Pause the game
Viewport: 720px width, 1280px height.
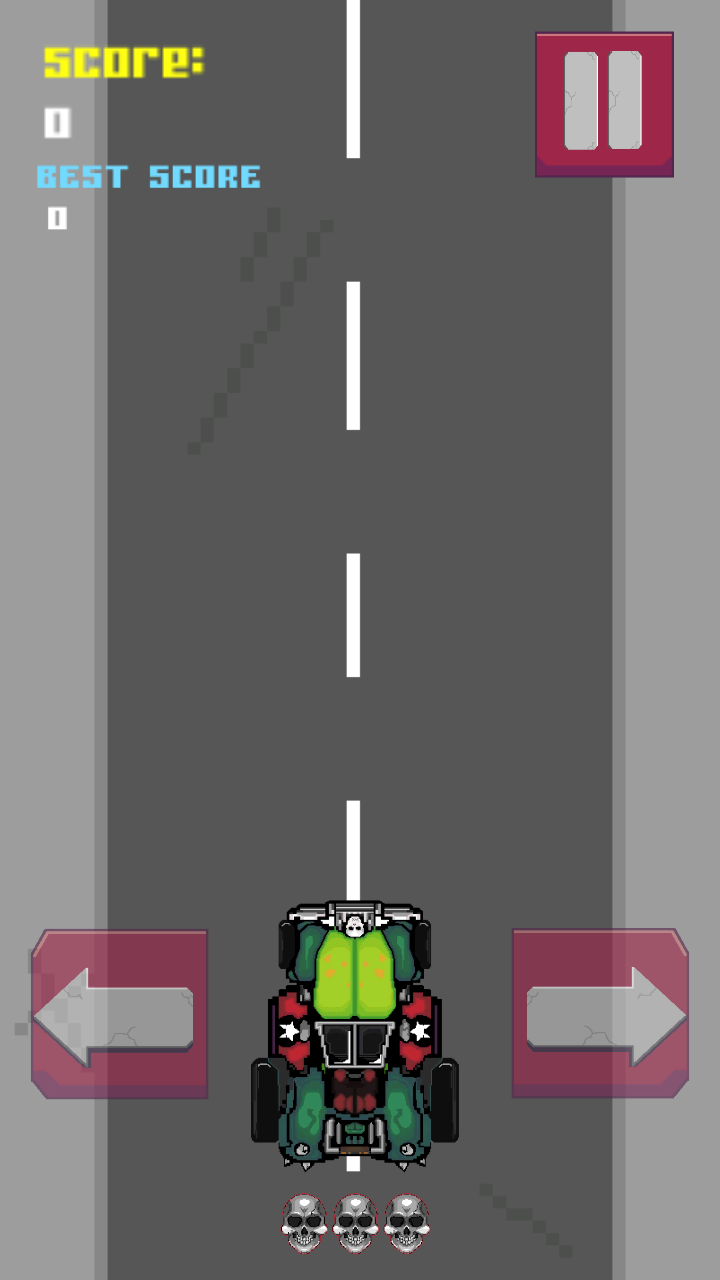(604, 104)
